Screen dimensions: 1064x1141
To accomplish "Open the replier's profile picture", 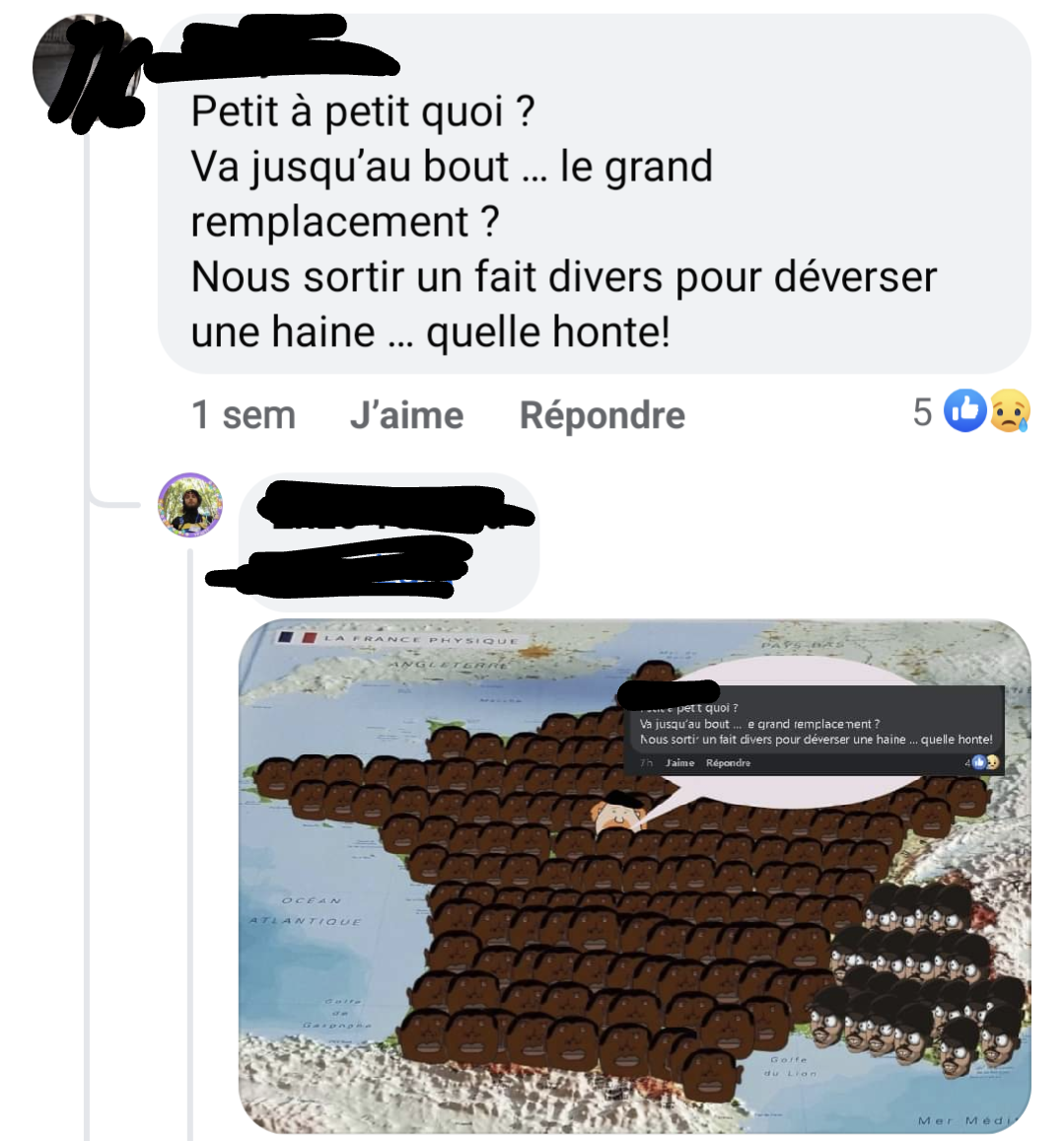I will 190,505.
